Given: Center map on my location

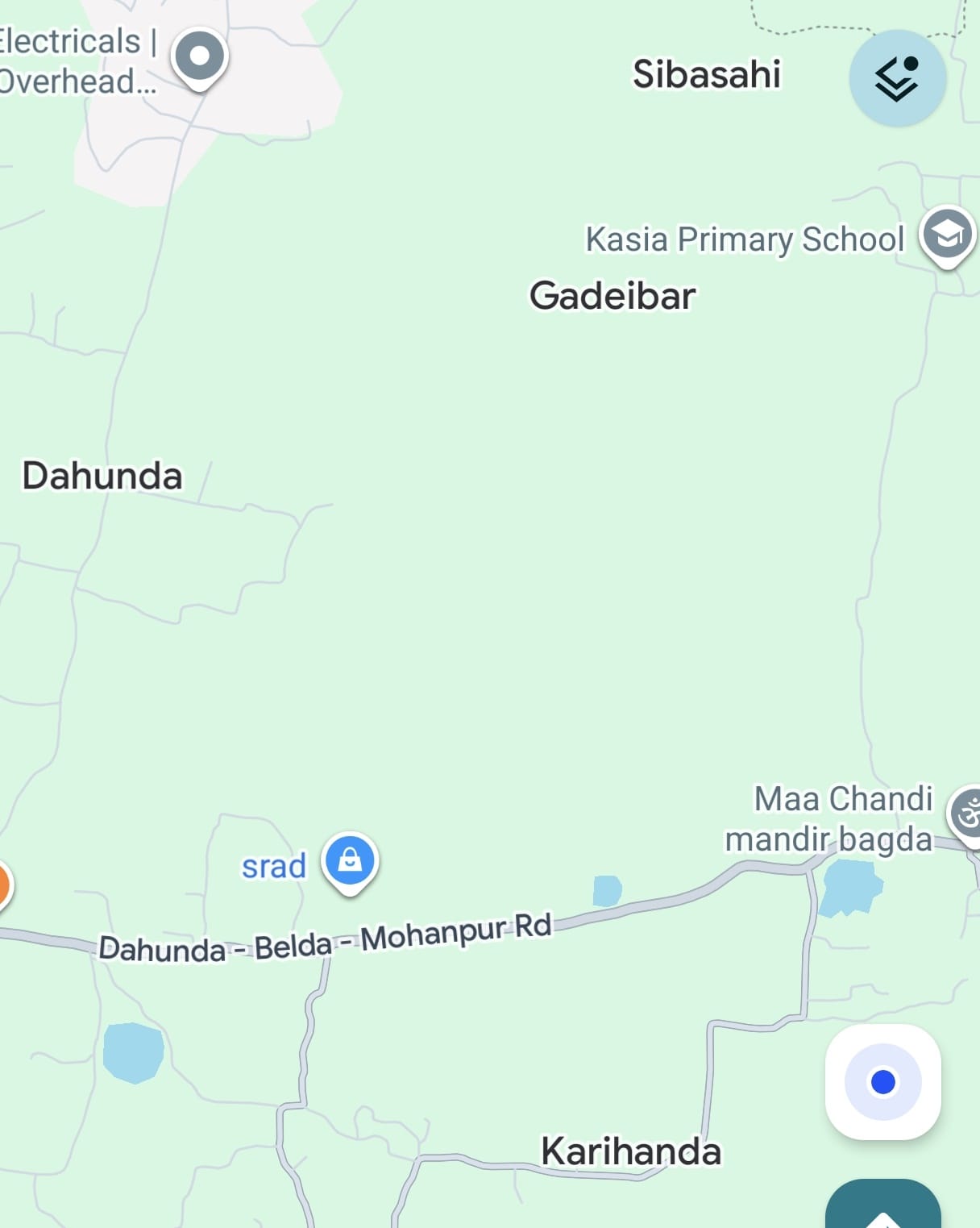Looking at the screenshot, I should click(882, 1081).
